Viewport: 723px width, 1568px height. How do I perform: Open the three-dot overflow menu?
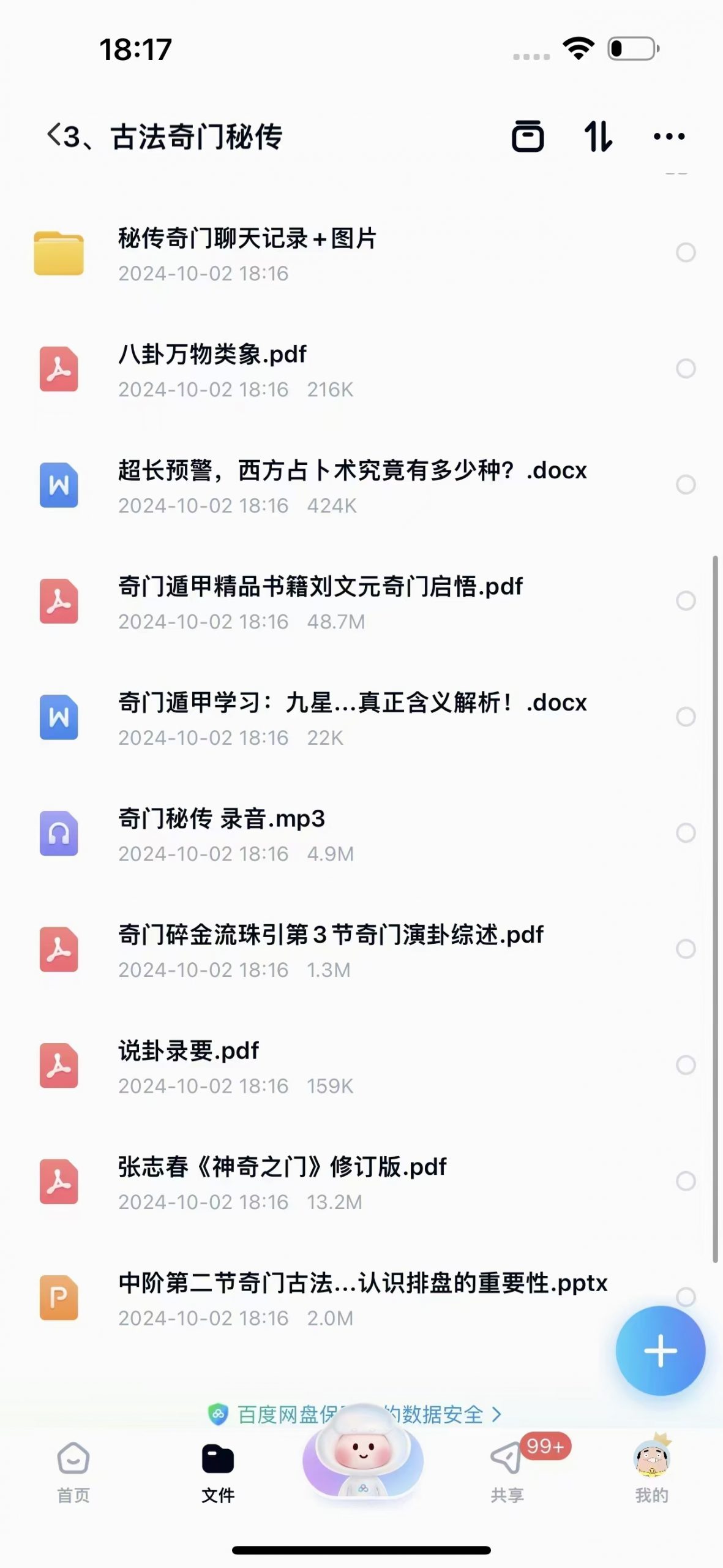pyautogui.click(x=669, y=136)
